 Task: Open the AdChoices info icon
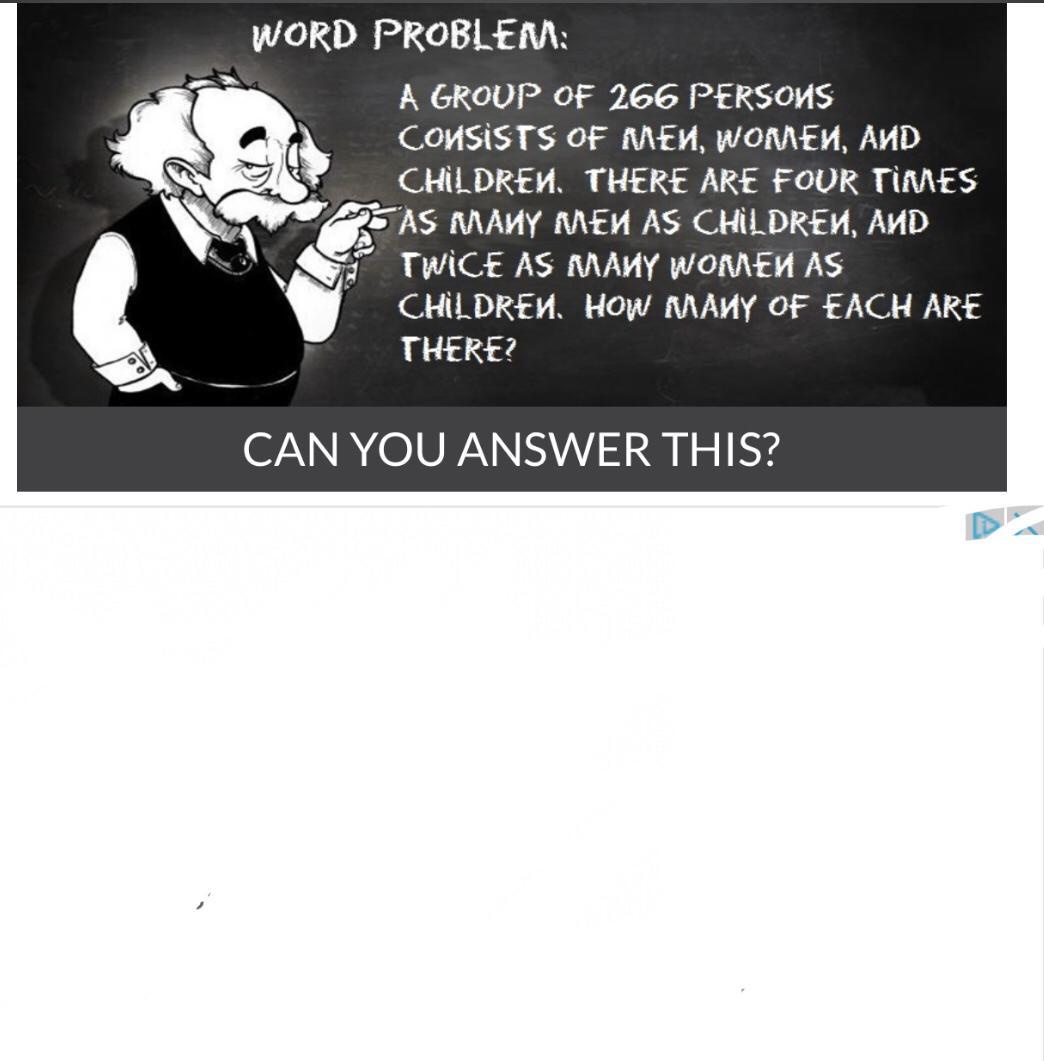point(984,526)
